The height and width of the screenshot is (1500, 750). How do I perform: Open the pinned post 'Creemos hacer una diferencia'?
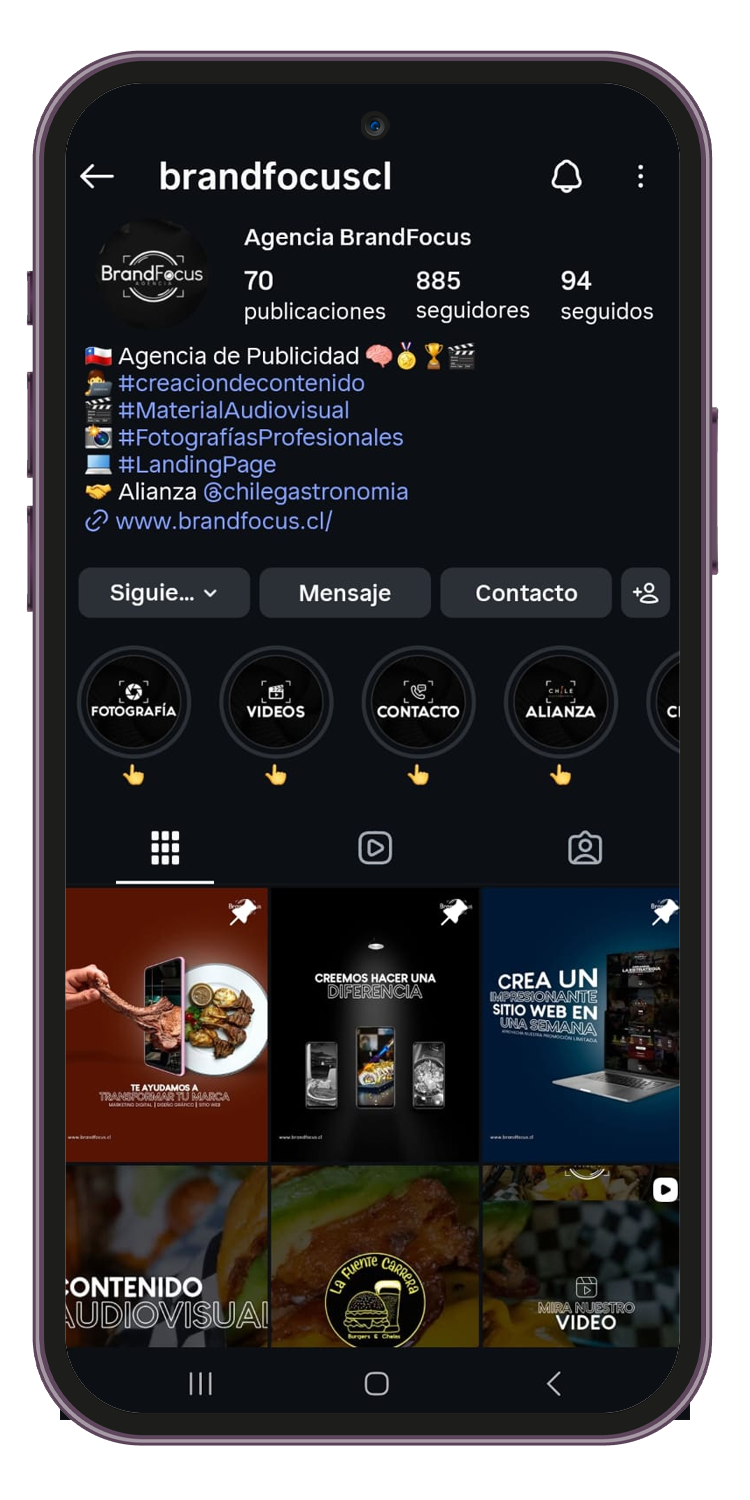[x=375, y=1025]
